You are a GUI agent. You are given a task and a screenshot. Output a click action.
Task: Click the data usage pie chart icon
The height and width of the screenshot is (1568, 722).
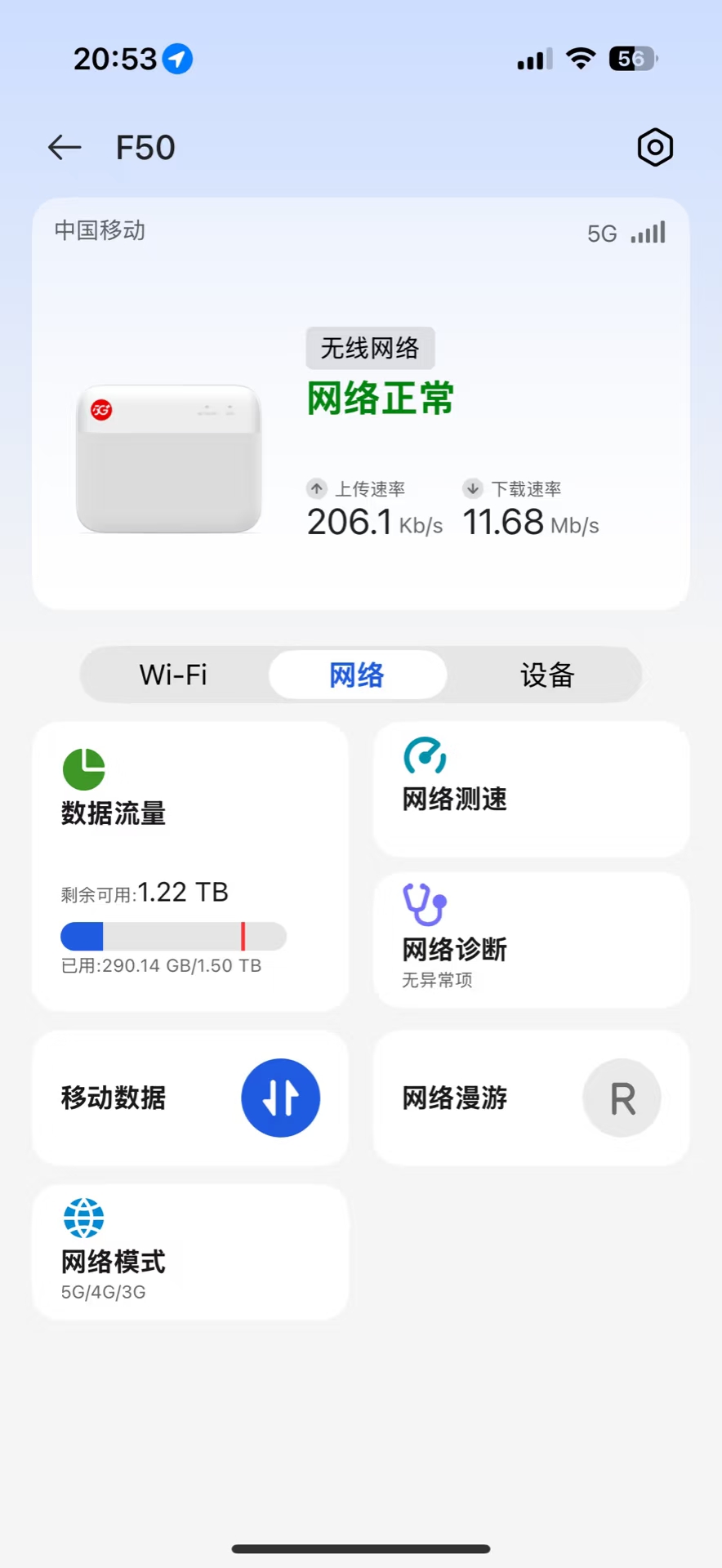click(x=83, y=767)
